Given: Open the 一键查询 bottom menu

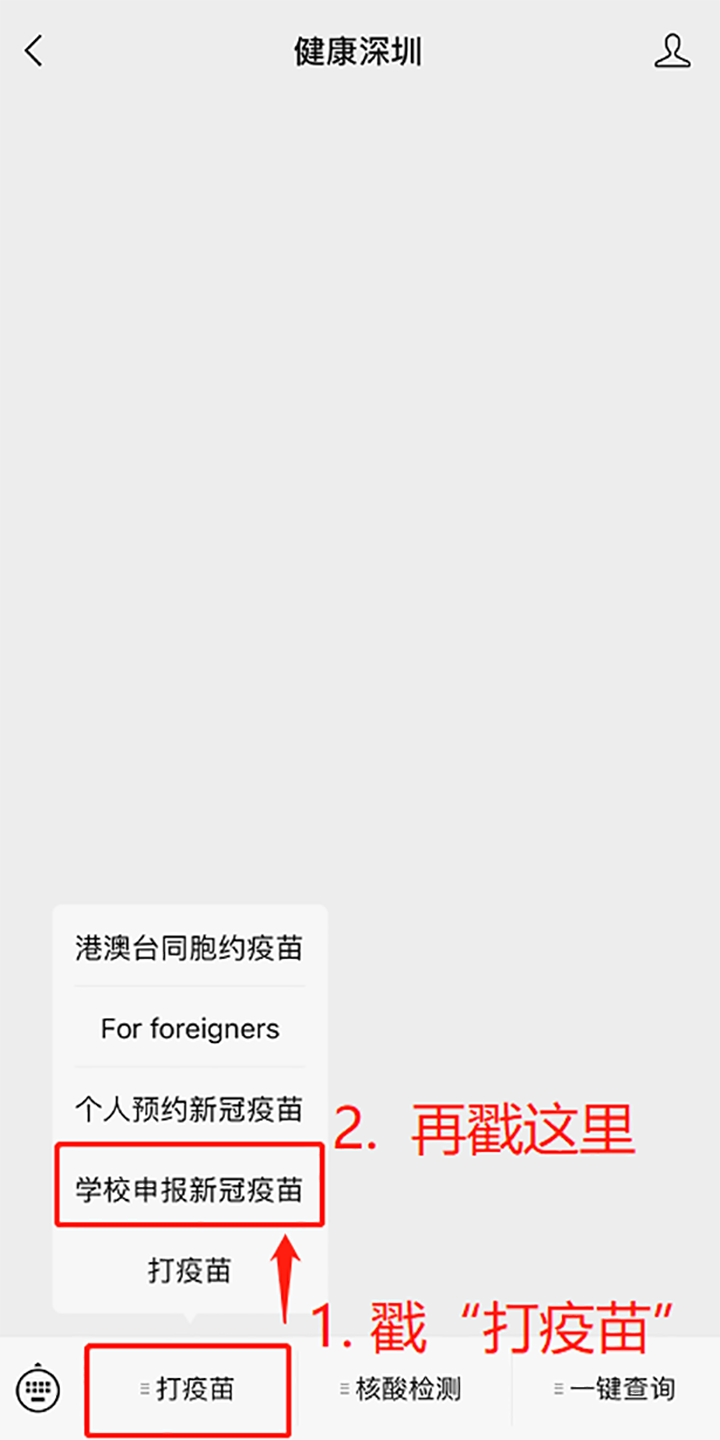Looking at the screenshot, I should pos(616,1388).
